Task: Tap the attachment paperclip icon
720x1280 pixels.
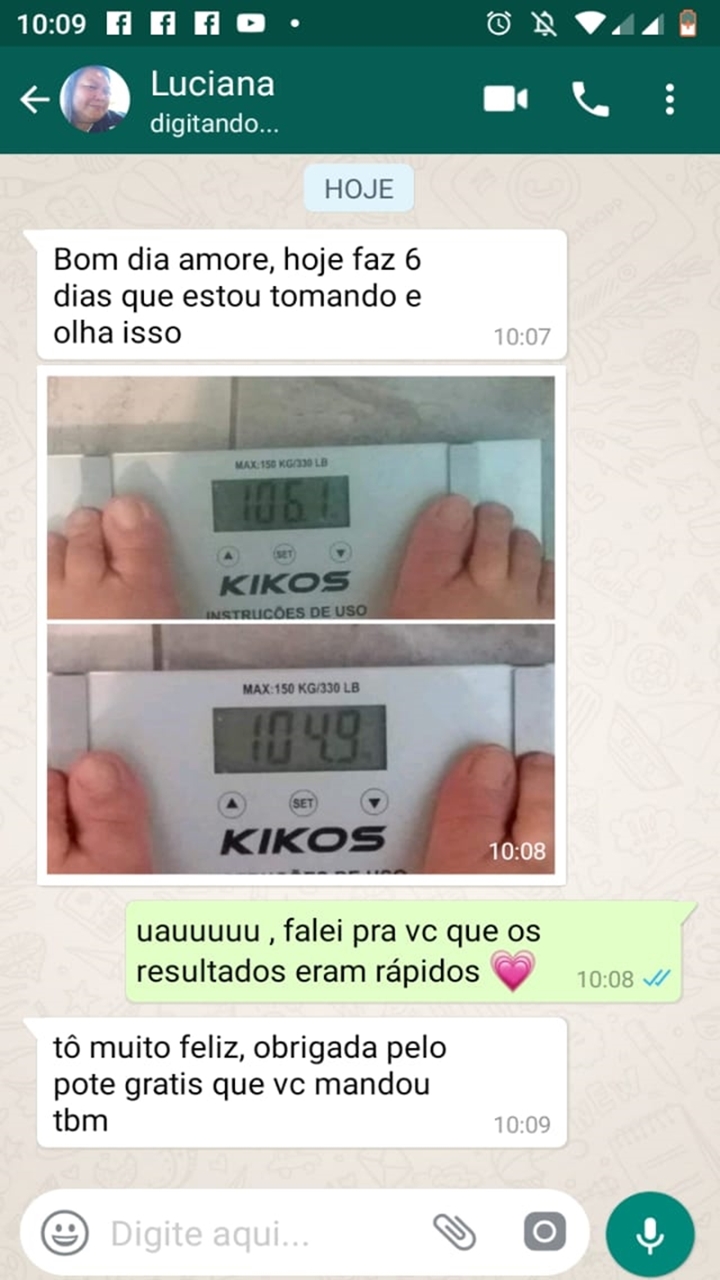Action: coord(455,1232)
